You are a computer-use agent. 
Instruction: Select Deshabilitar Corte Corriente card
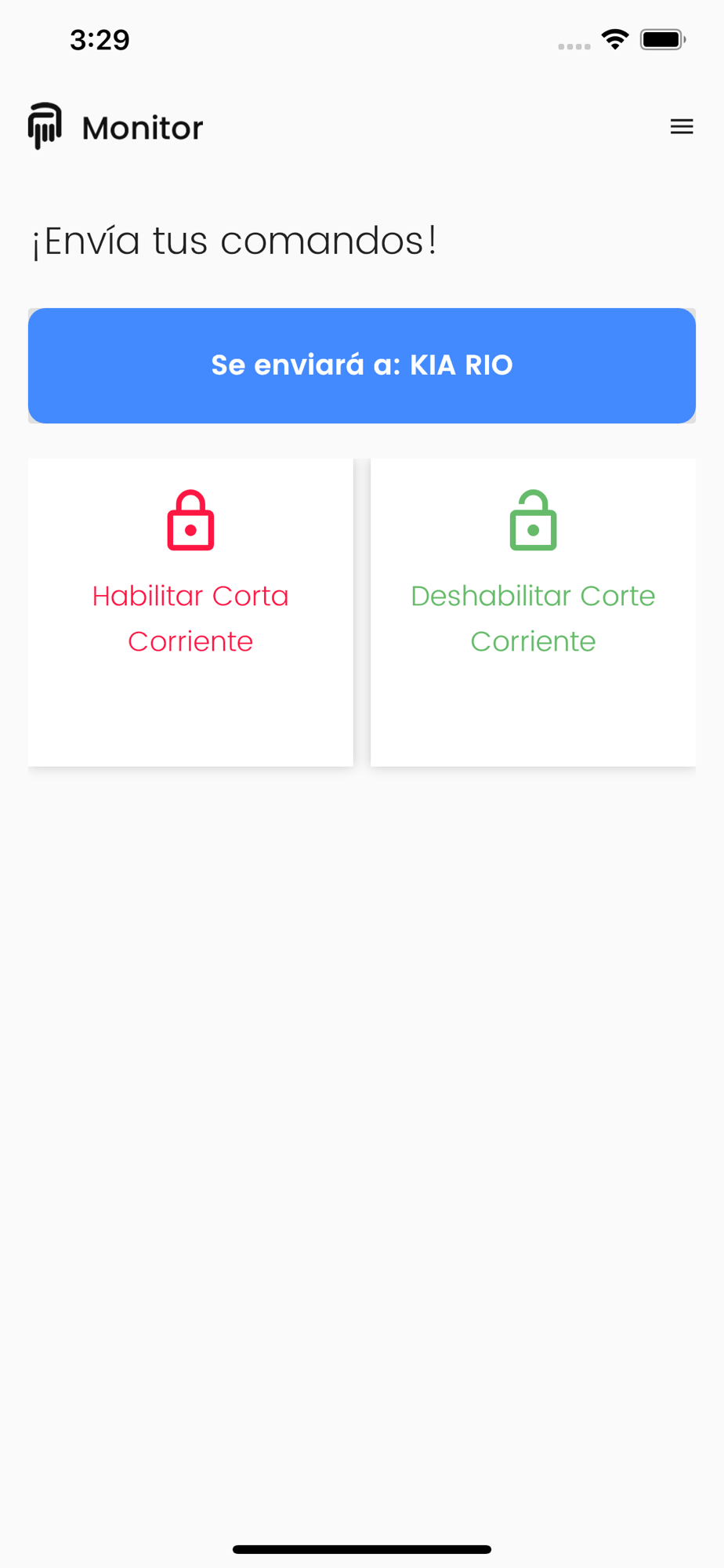(x=533, y=612)
